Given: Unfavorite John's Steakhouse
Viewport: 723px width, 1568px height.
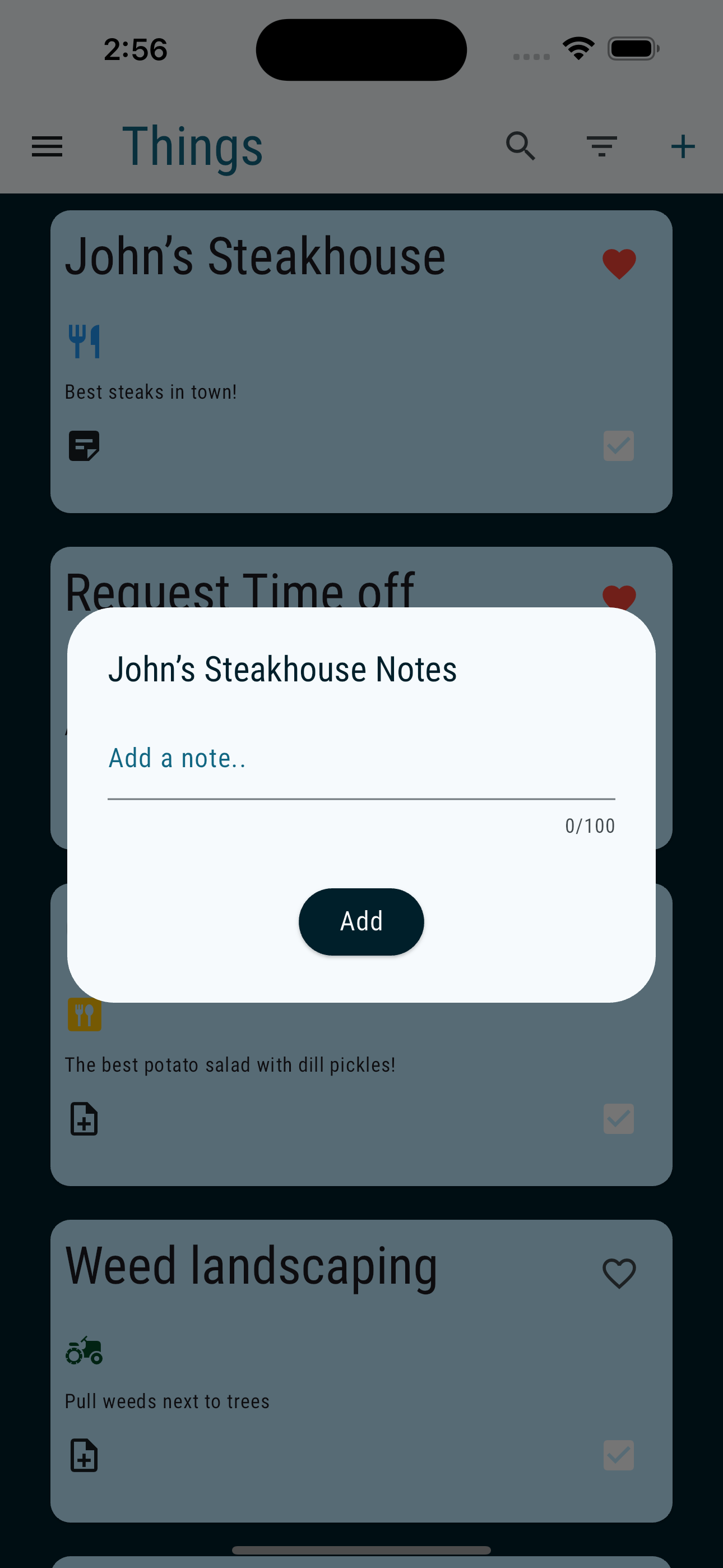Looking at the screenshot, I should (618, 262).
